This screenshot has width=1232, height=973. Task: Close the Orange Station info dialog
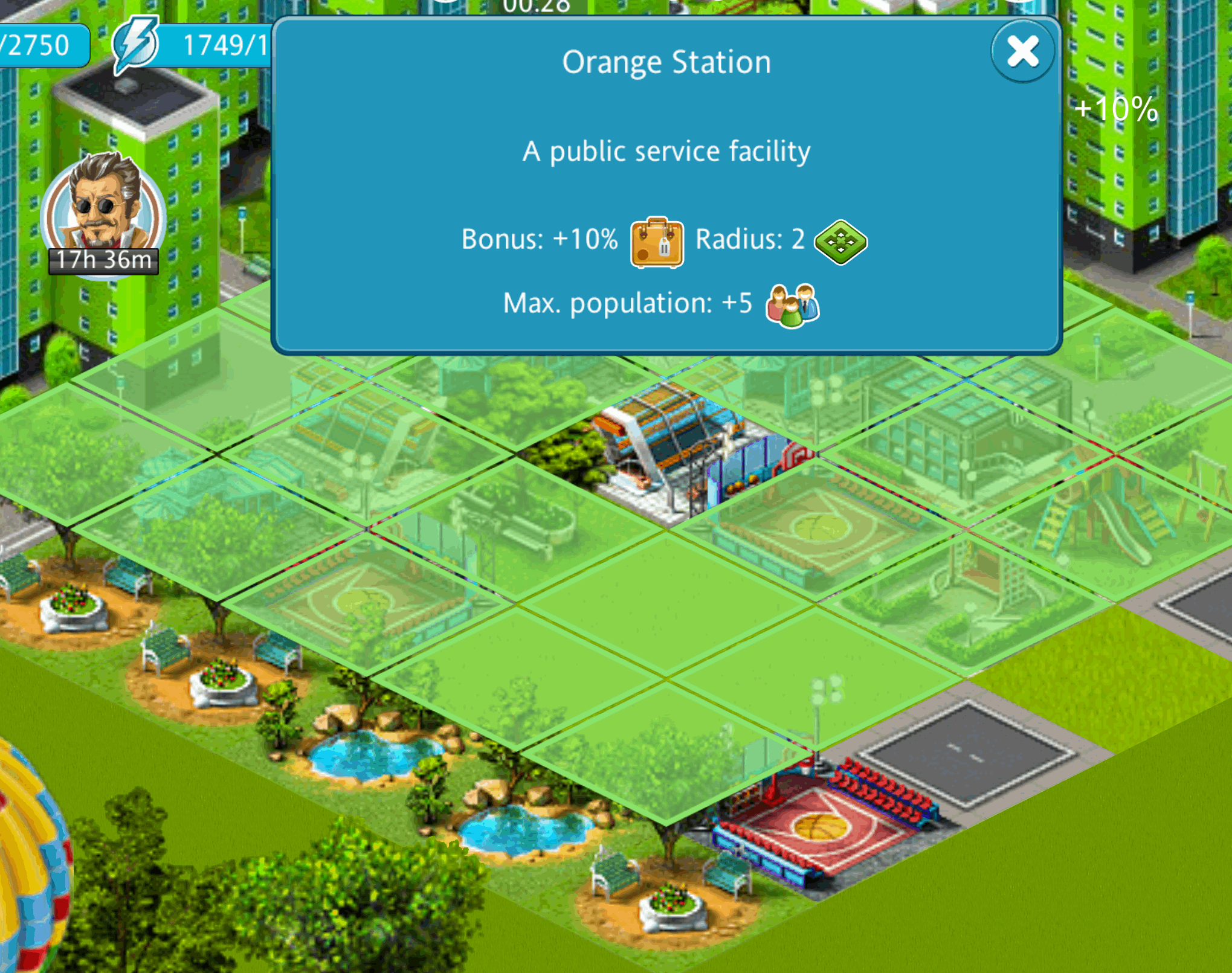1022,51
